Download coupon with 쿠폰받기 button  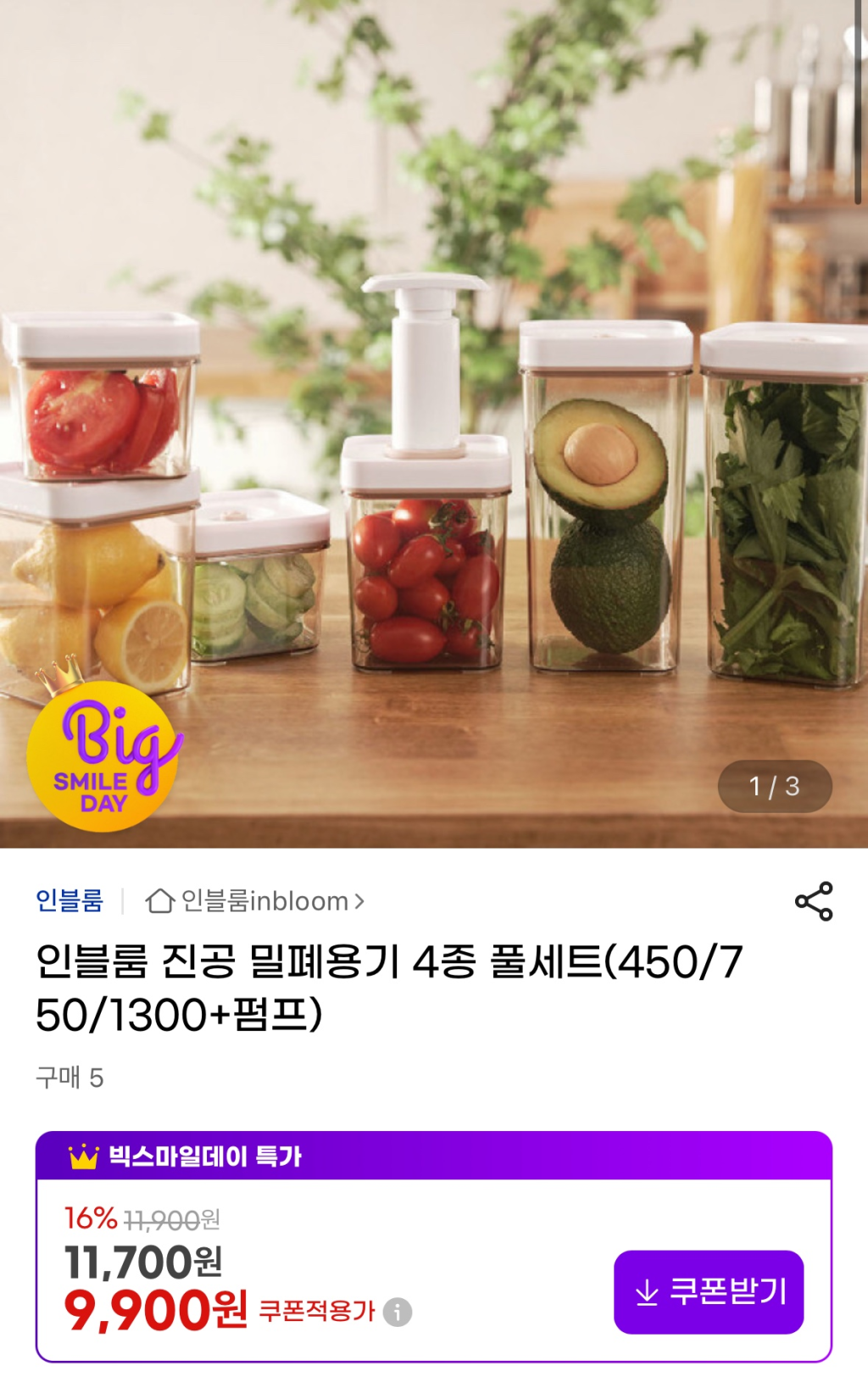click(x=709, y=1291)
